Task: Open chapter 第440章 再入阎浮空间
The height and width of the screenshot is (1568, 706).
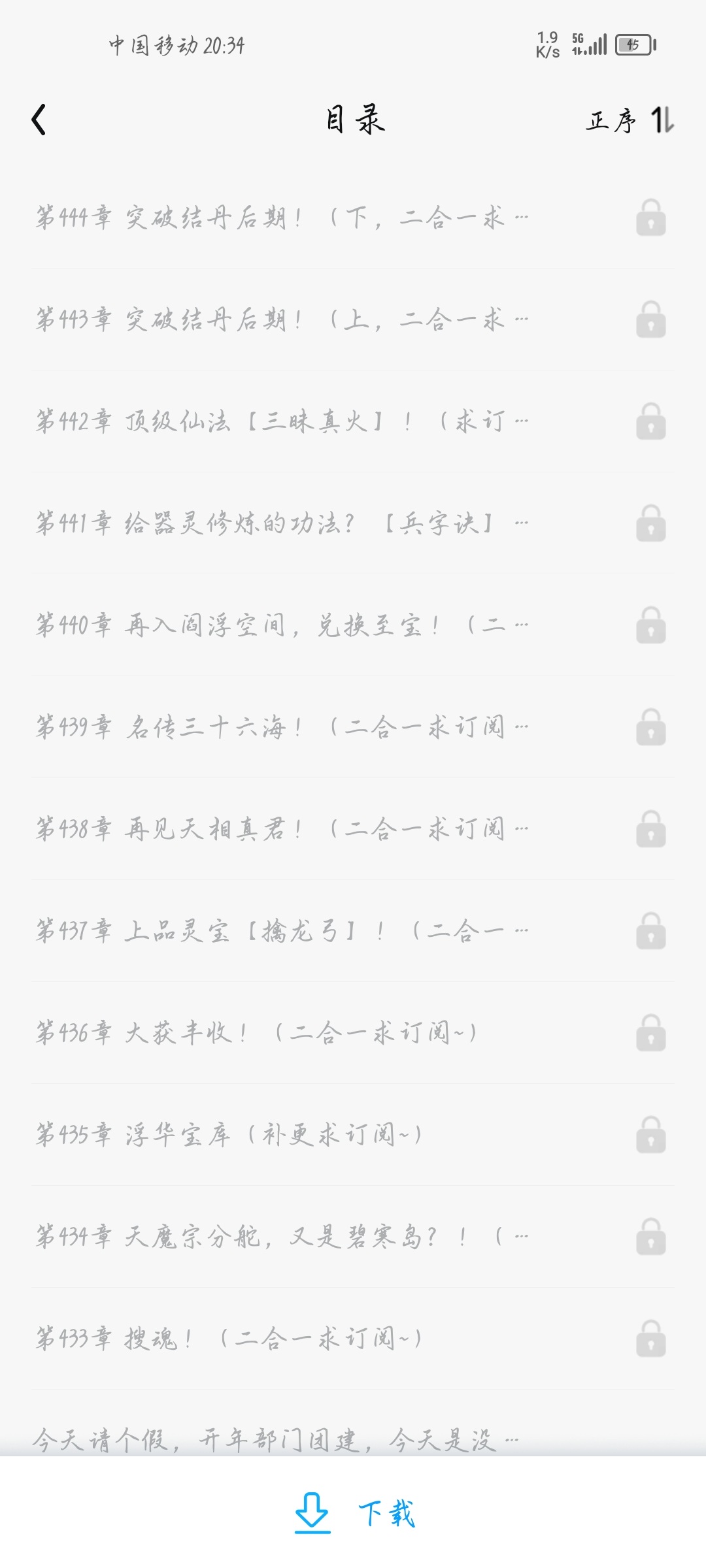Action: click(281, 625)
